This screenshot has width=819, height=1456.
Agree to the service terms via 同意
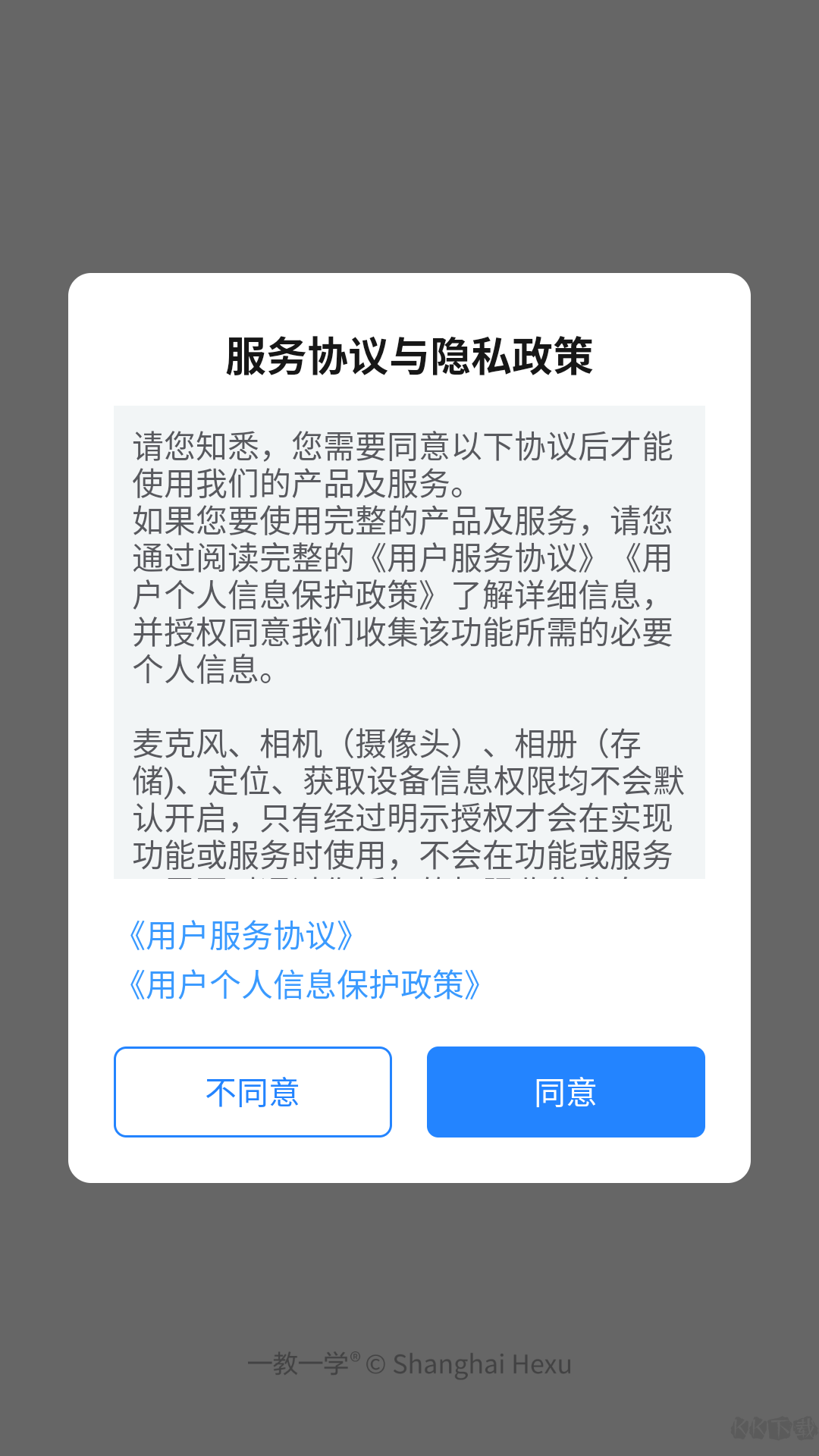[x=566, y=1092]
